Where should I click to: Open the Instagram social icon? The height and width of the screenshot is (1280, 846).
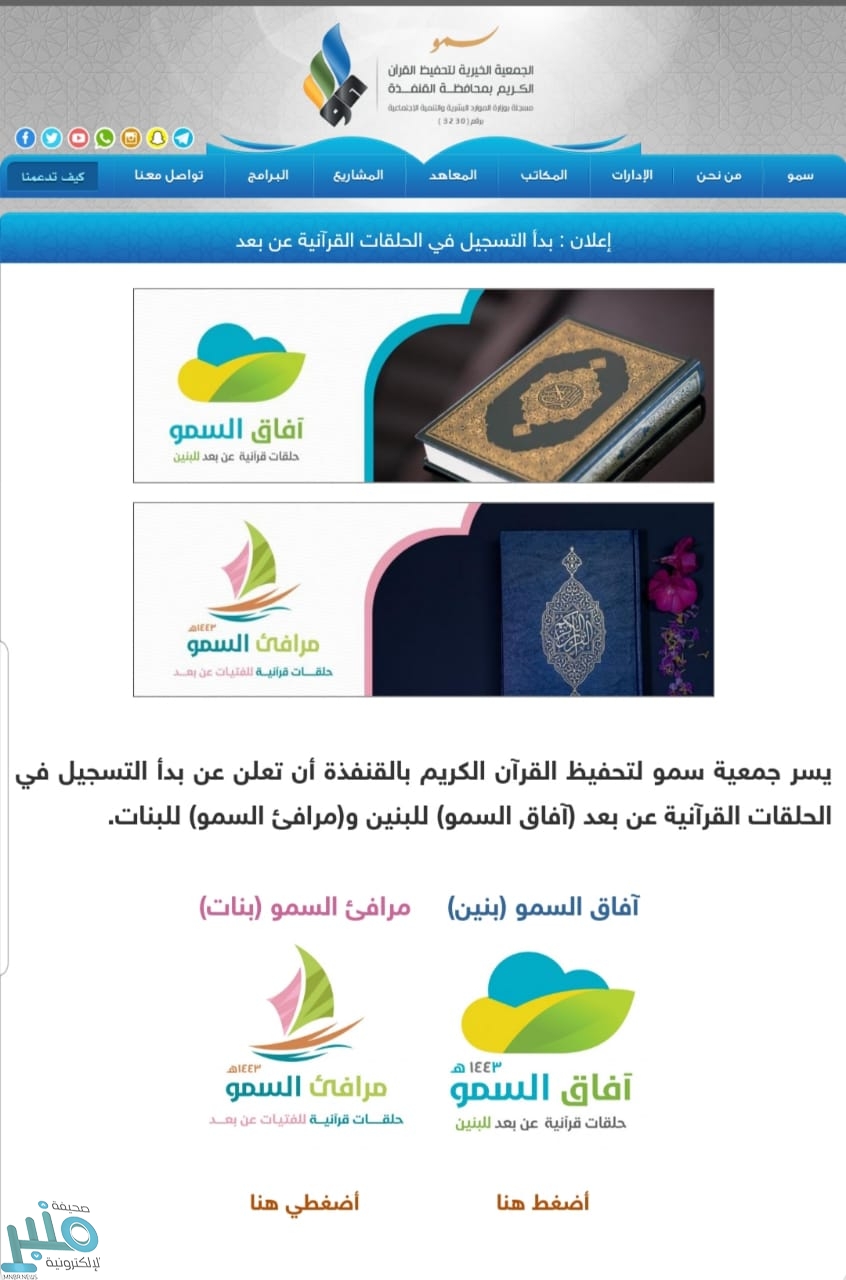pos(131,138)
